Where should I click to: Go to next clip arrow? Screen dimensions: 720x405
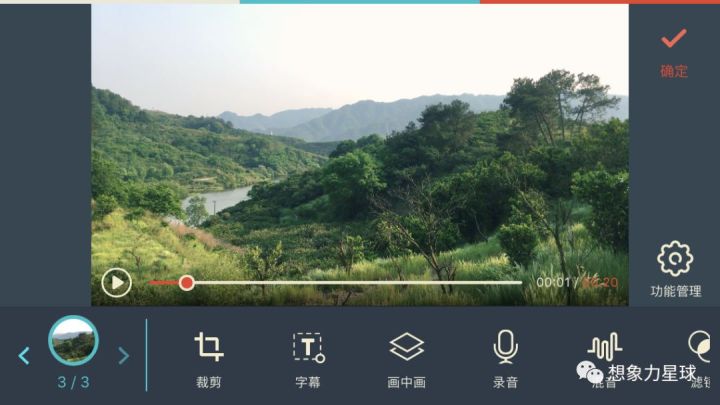point(124,355)
